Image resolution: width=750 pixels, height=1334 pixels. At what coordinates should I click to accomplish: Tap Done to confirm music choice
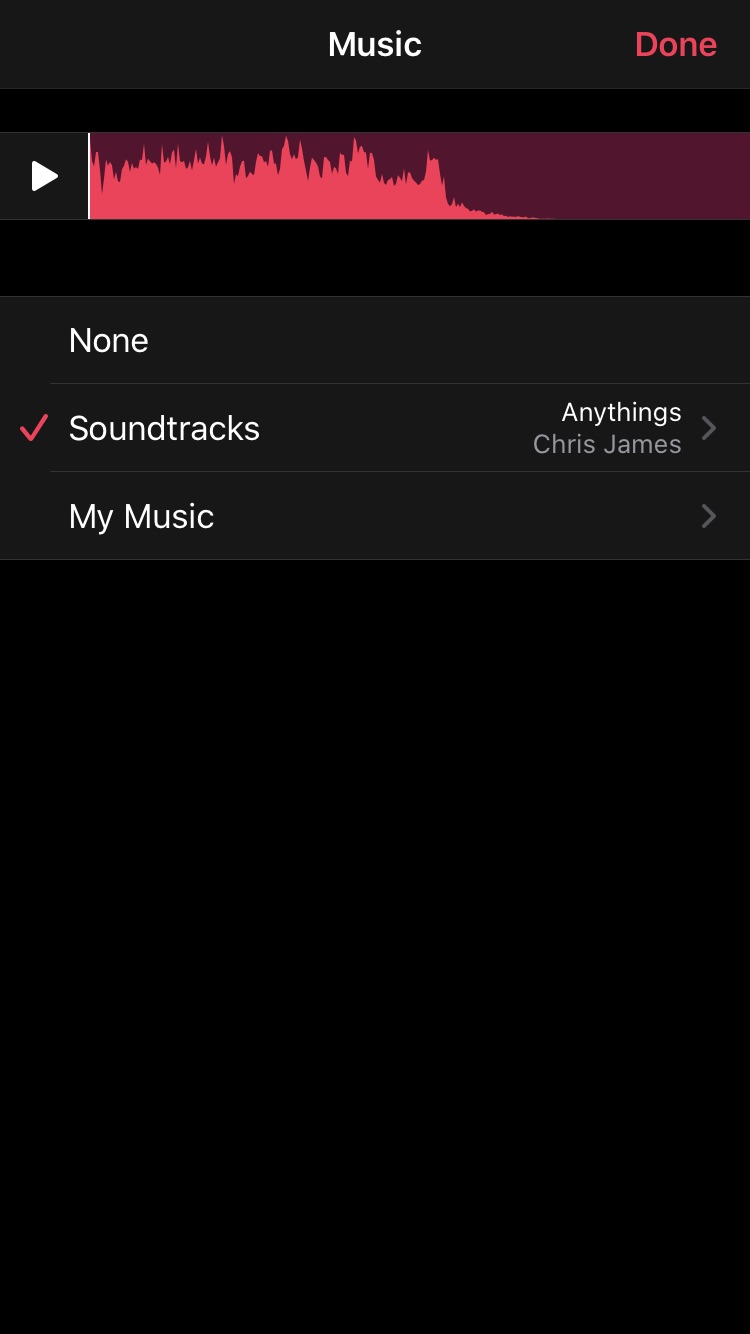coord(675,44)
